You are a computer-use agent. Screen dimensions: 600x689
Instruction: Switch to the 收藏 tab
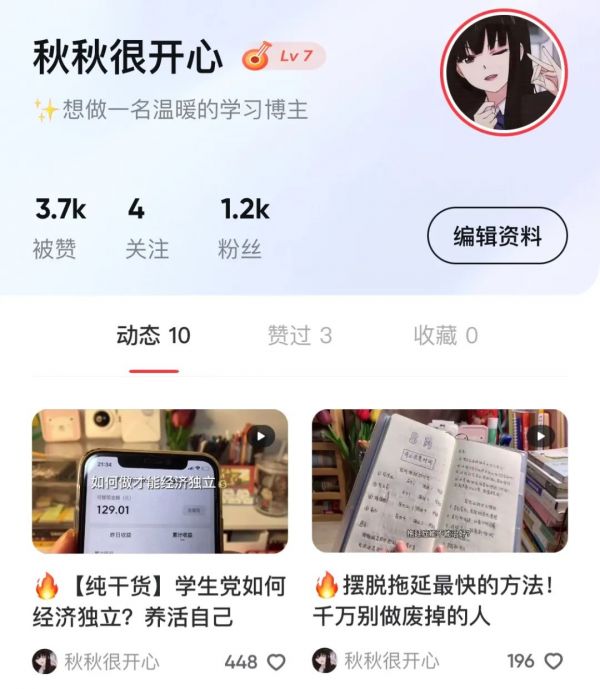[445, 336]
